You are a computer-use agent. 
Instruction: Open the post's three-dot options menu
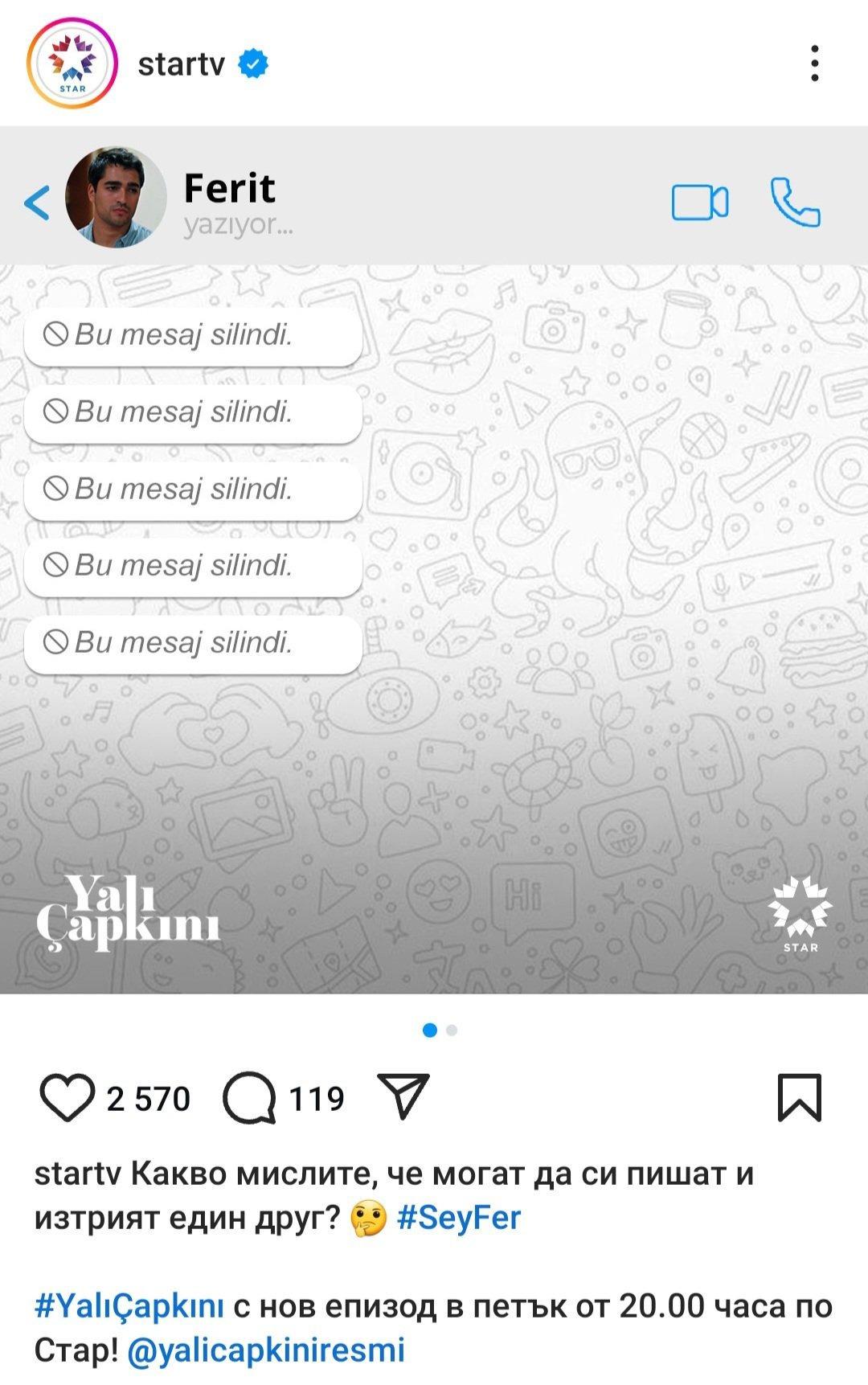(x=815, y=64)
